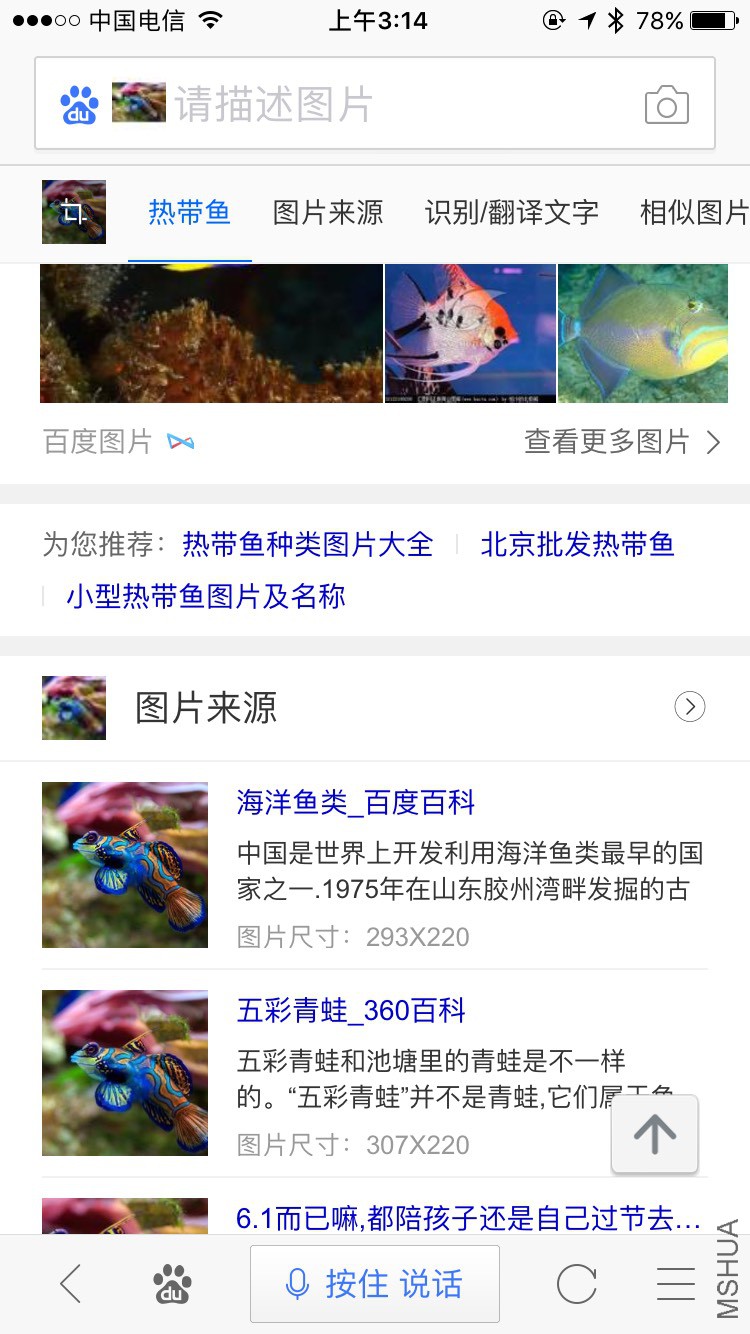Viewport: 750px width, 1334px height.
Task: Expand the 图片来源 section arrow
Action: pyautogui.click(x=690, y=708)
